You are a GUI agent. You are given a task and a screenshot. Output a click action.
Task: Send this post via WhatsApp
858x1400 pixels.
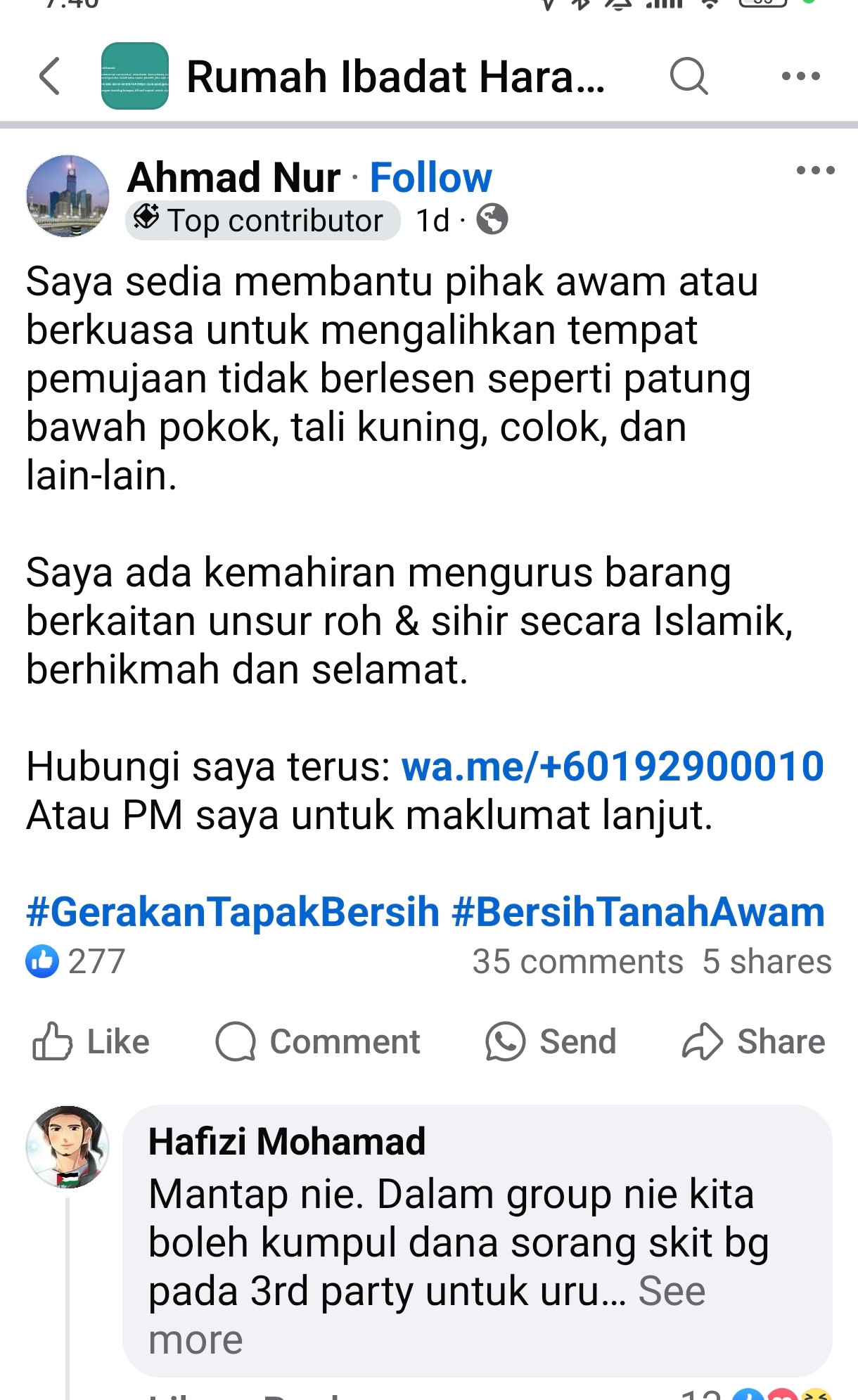[551, 1041]
